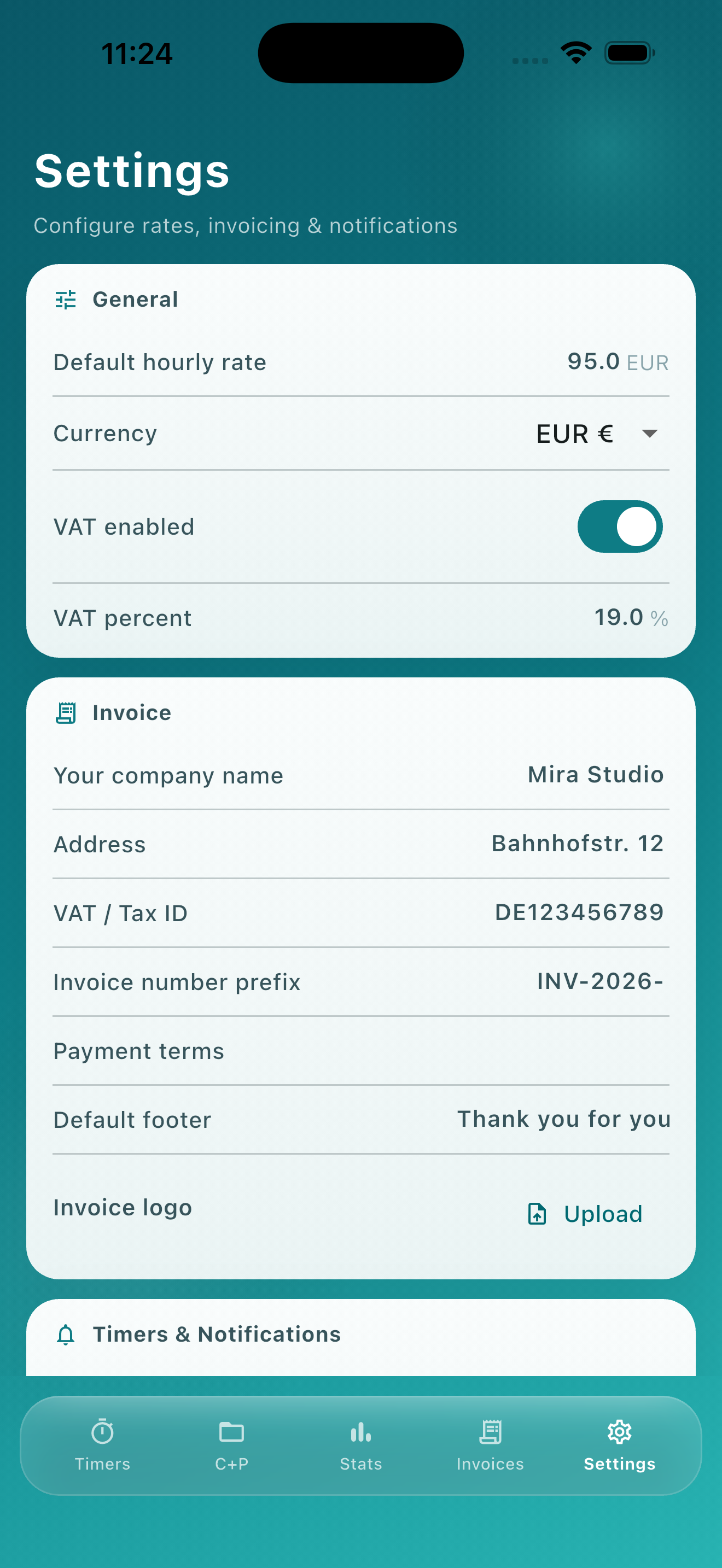Screen dimensions: 722x1568
Task: Edit the VAT / Tax ID field
Action: coord(578,912)
